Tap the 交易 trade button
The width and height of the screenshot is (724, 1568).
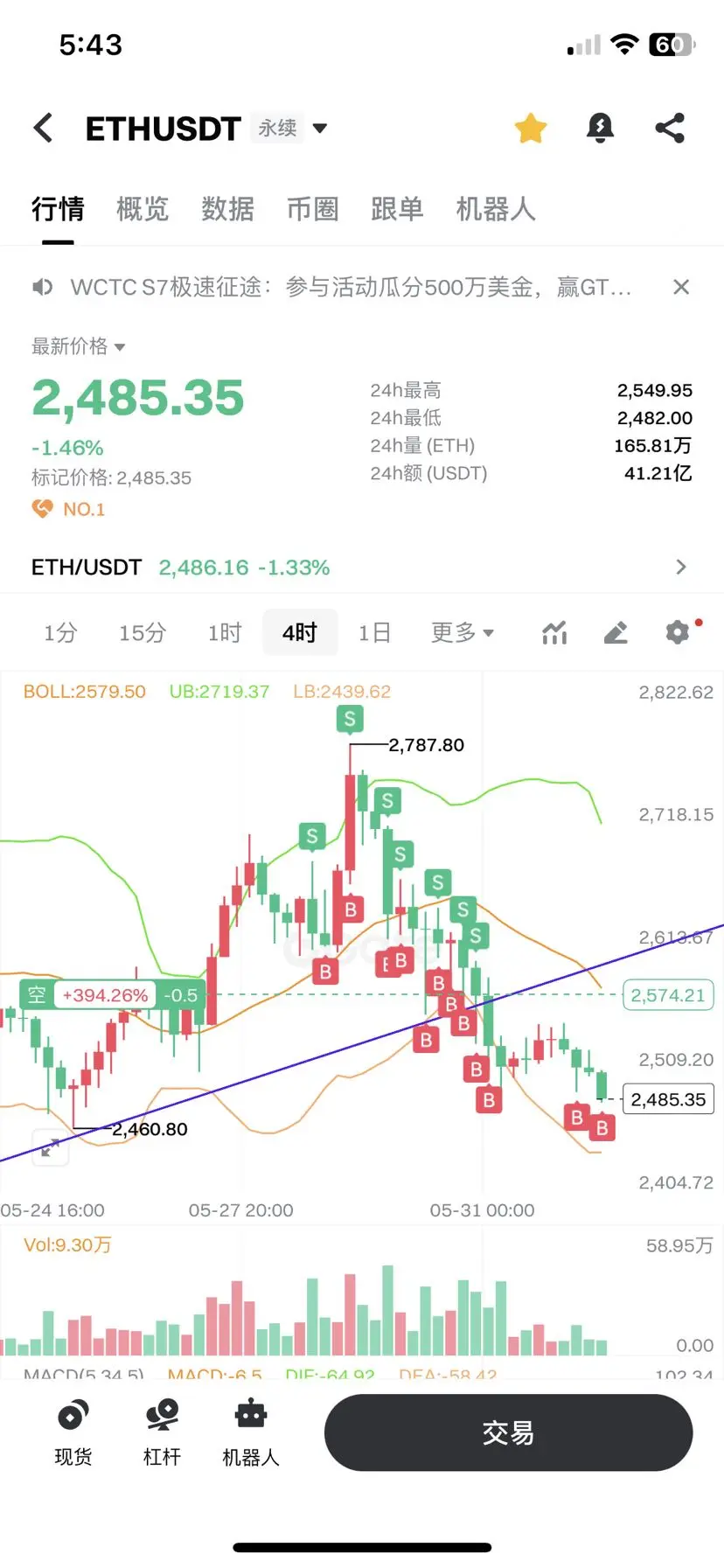508,1432
